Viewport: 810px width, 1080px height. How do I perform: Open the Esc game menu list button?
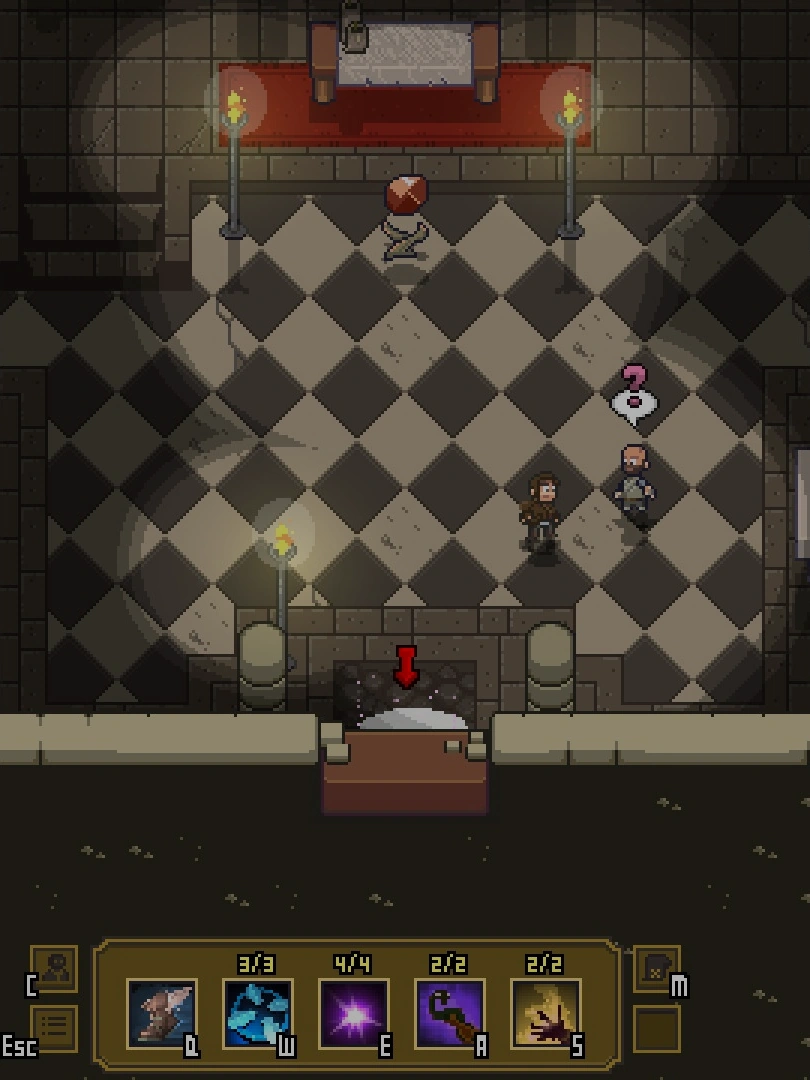54,1027
